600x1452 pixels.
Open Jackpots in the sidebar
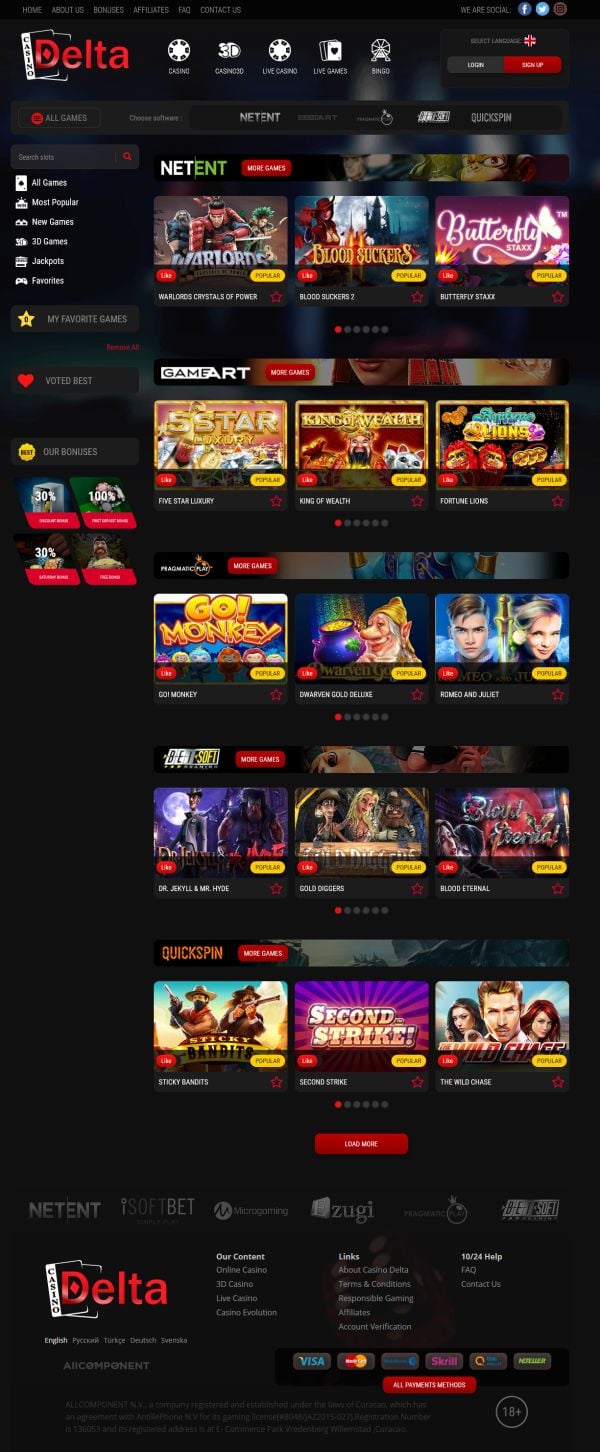(x=47, y=261)
